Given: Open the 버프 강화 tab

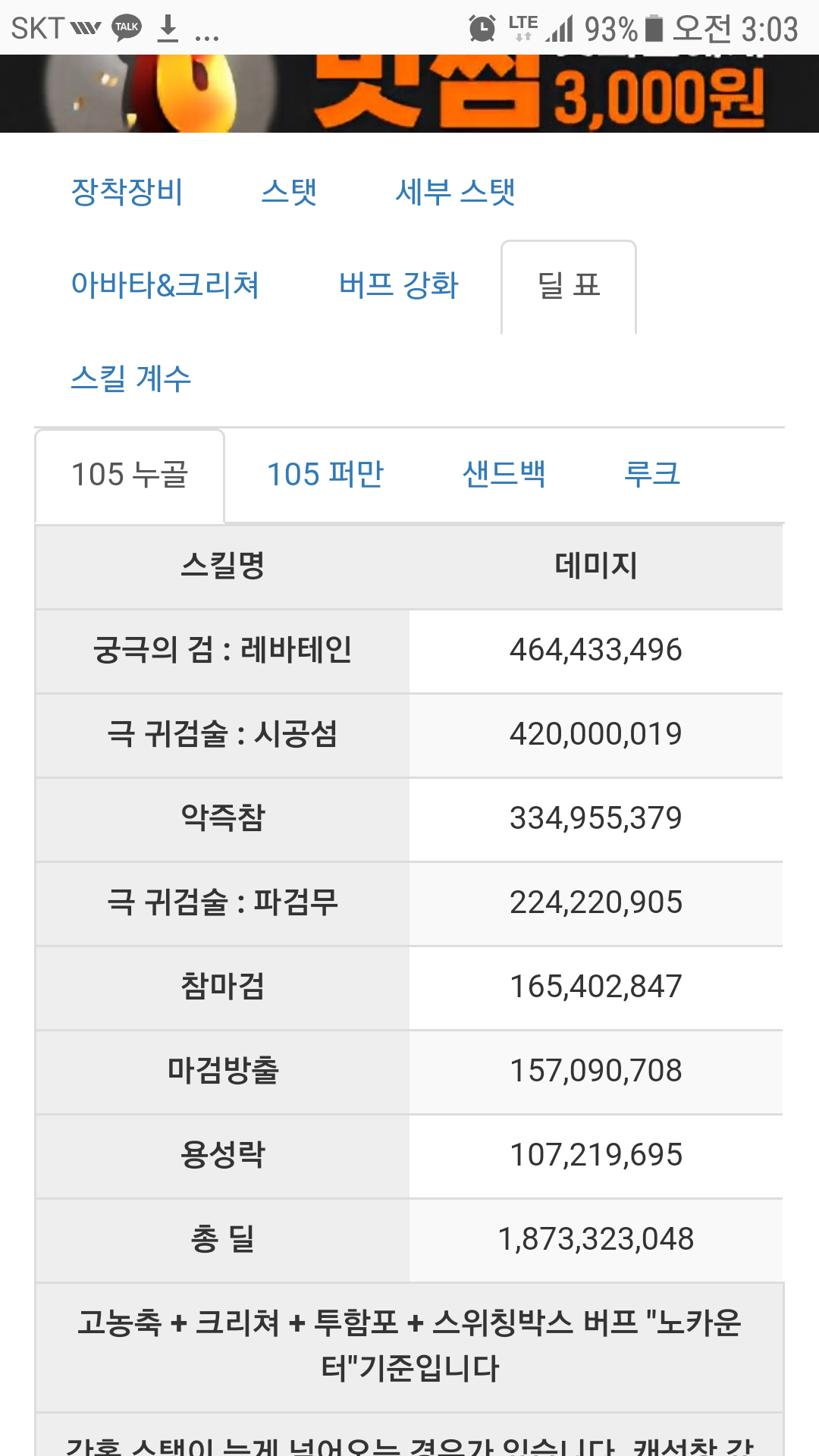Looking at the screenshot, I should coord(398,285).
